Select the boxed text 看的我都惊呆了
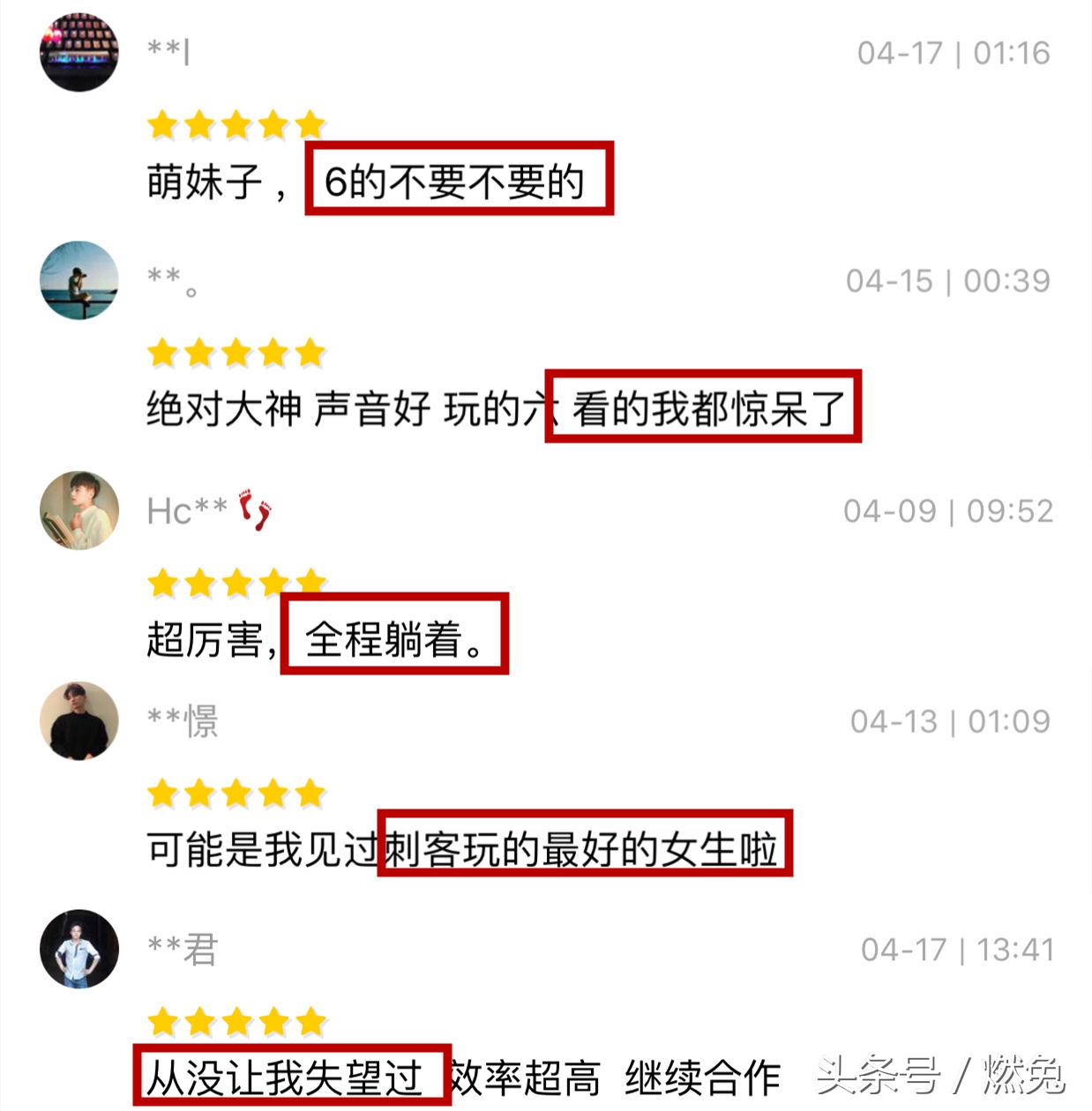The width and height of the screenshot is (1092, 1111). [x=706, y=406]
